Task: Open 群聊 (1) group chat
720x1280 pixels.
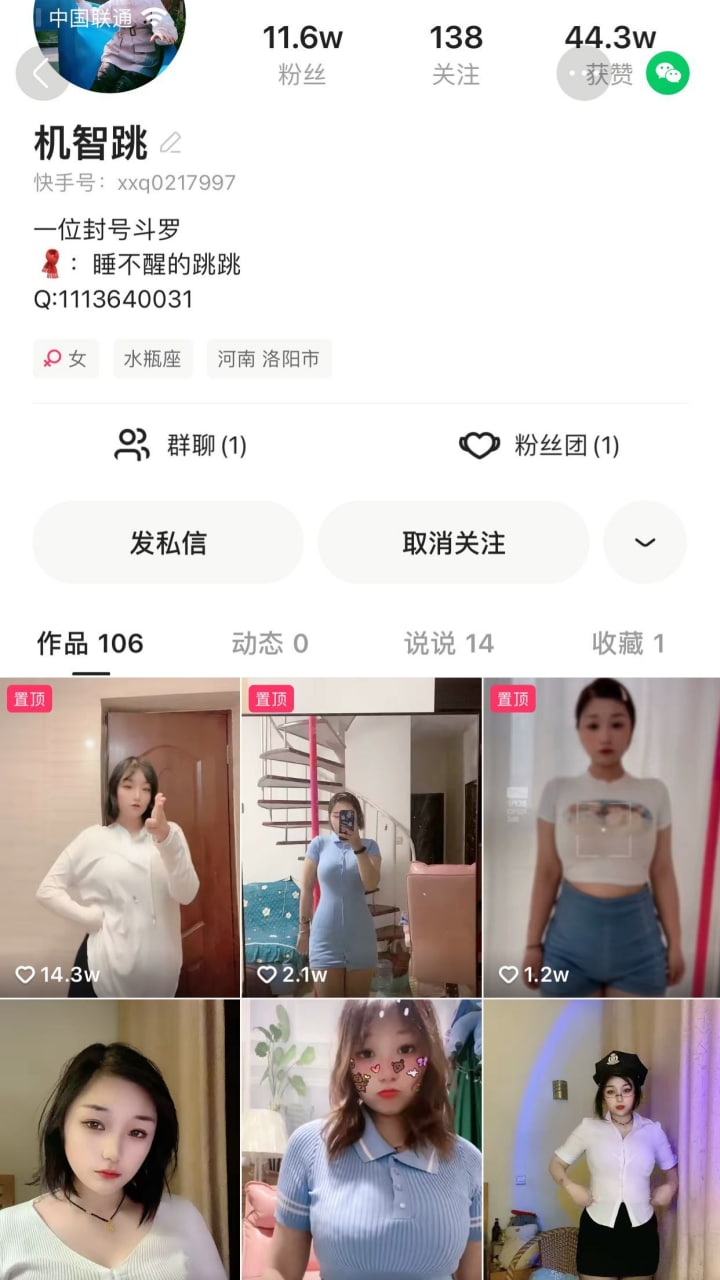Action: tap(181, 445)
